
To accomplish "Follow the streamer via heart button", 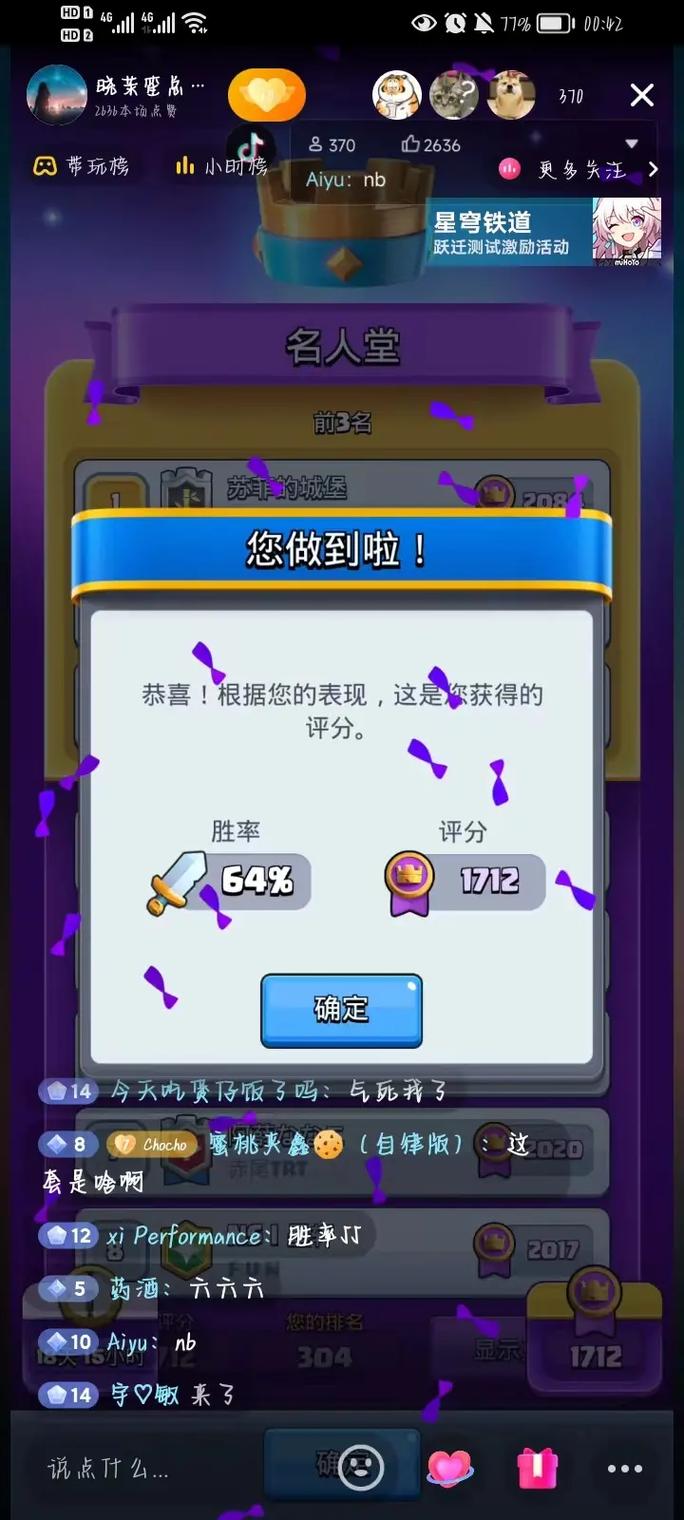I will pos(266,96).
